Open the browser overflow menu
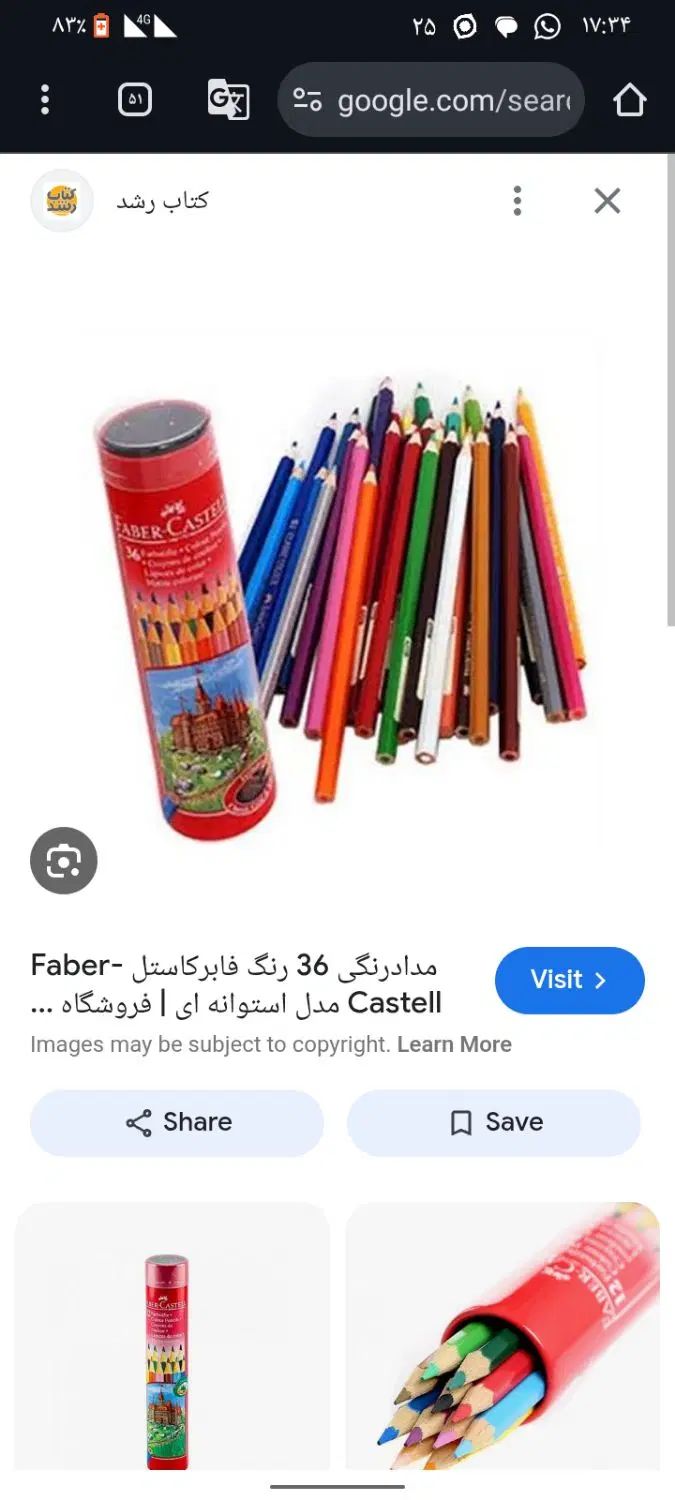This screenshot has width=675, height=1500. coord(45,100)
